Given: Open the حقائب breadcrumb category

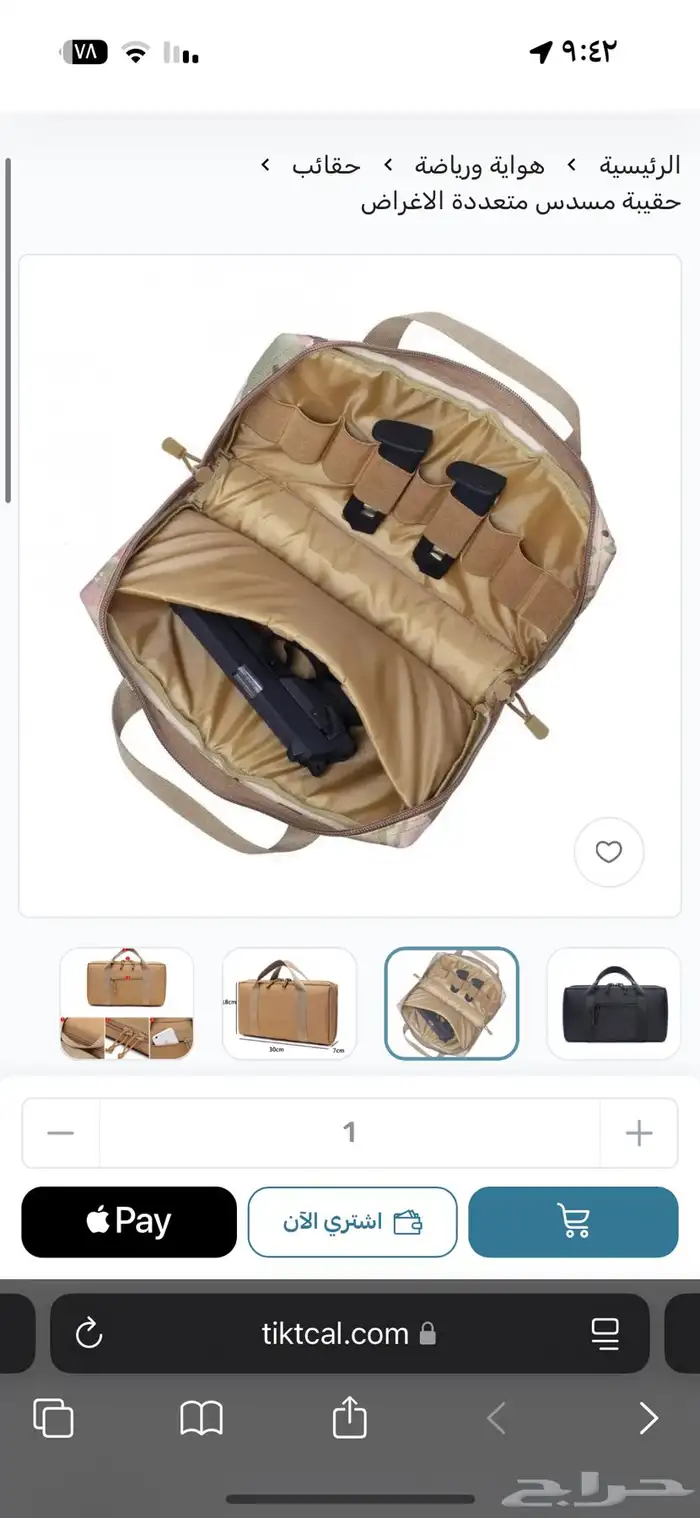Looking at the screenshot, I should (326, 165).
